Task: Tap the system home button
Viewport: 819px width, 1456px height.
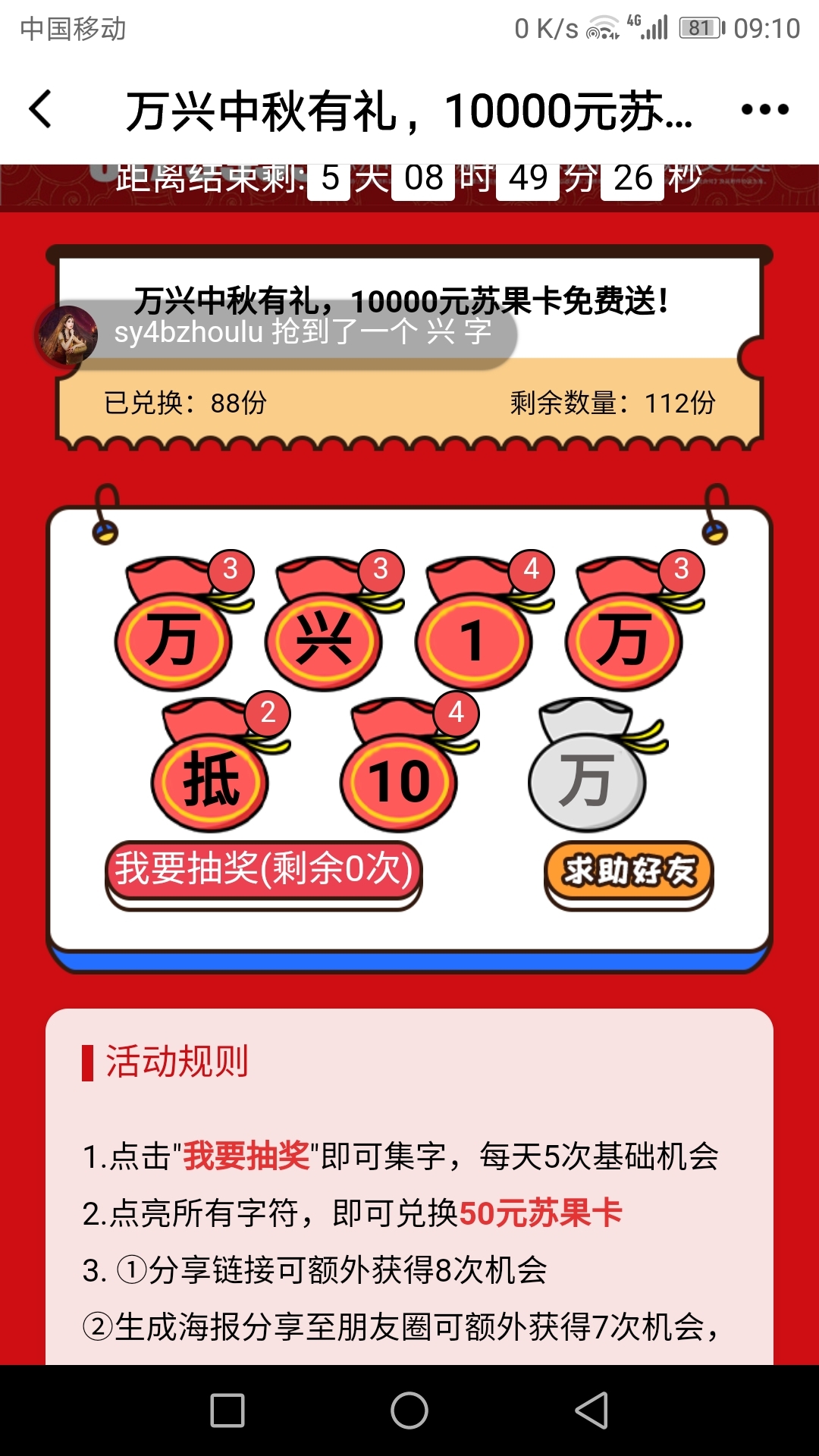Action: click(409, 1411)
